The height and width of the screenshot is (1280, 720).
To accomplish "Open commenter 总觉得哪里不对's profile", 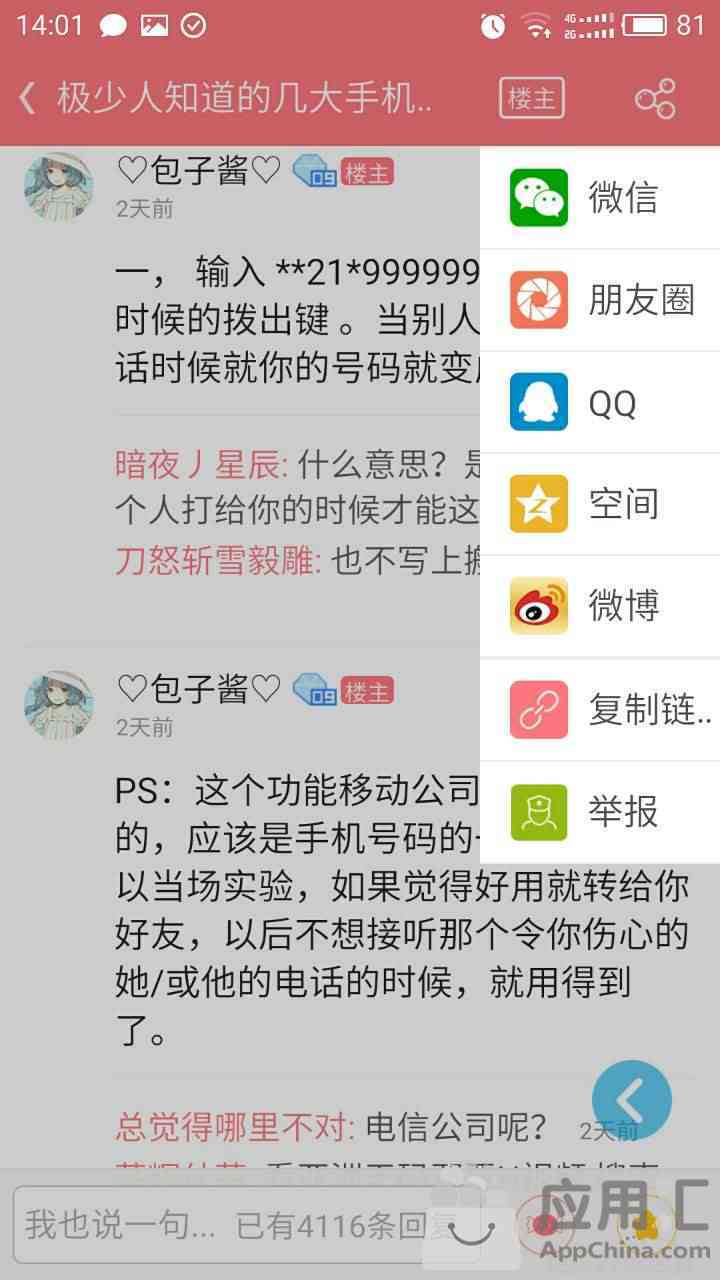I will [x=235, y=1127].
